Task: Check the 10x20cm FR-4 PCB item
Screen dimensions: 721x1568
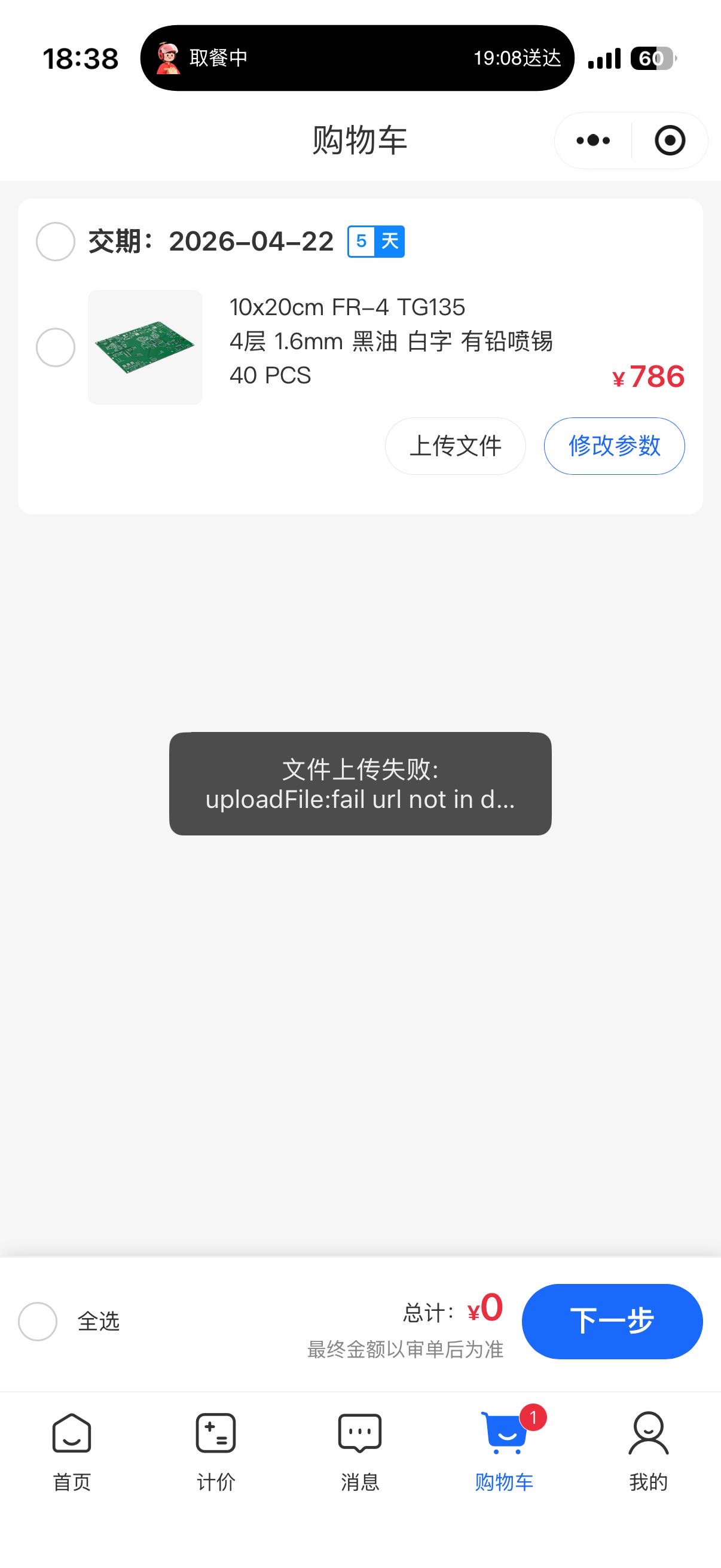Action: click(x=56, y=347)
